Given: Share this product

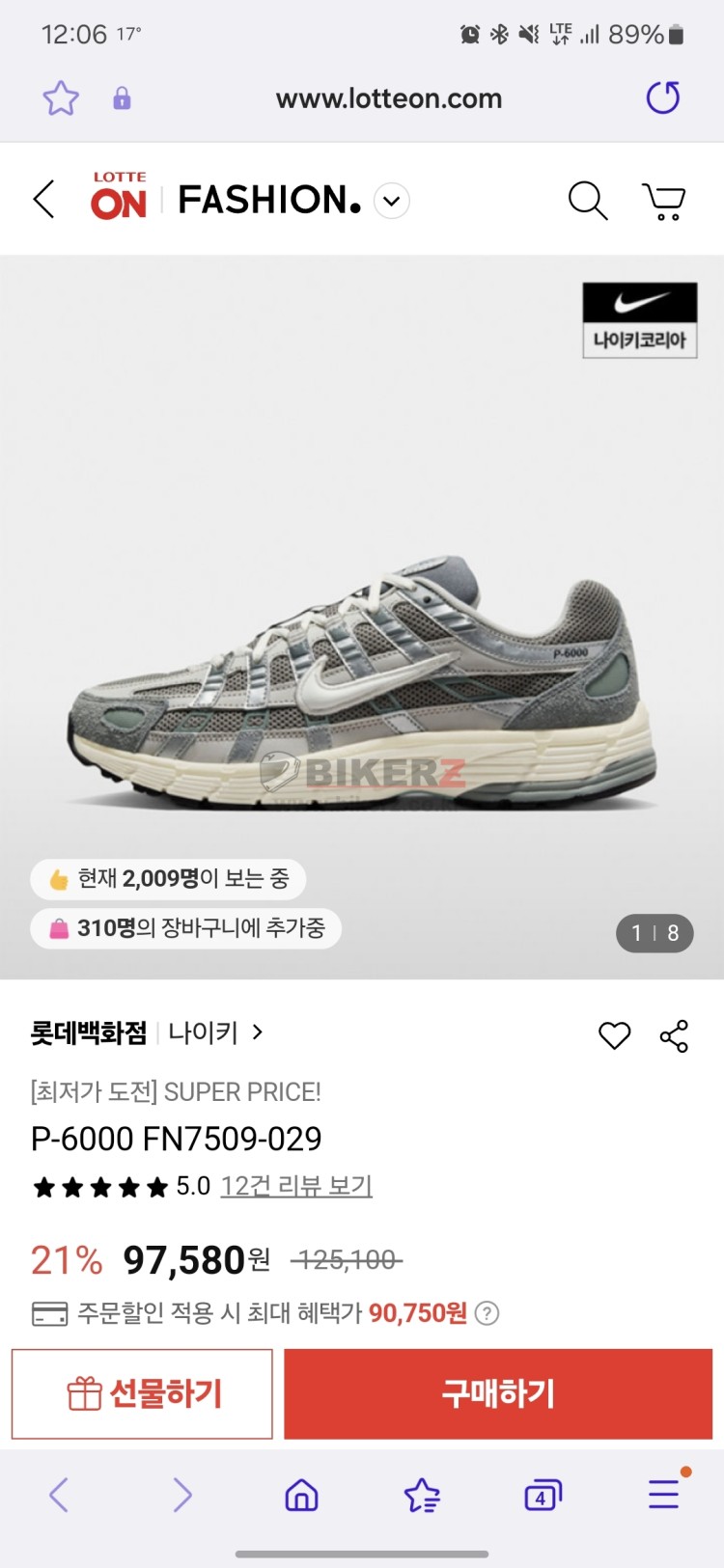Looking at the screenshot, I should tap(674, 1035).
